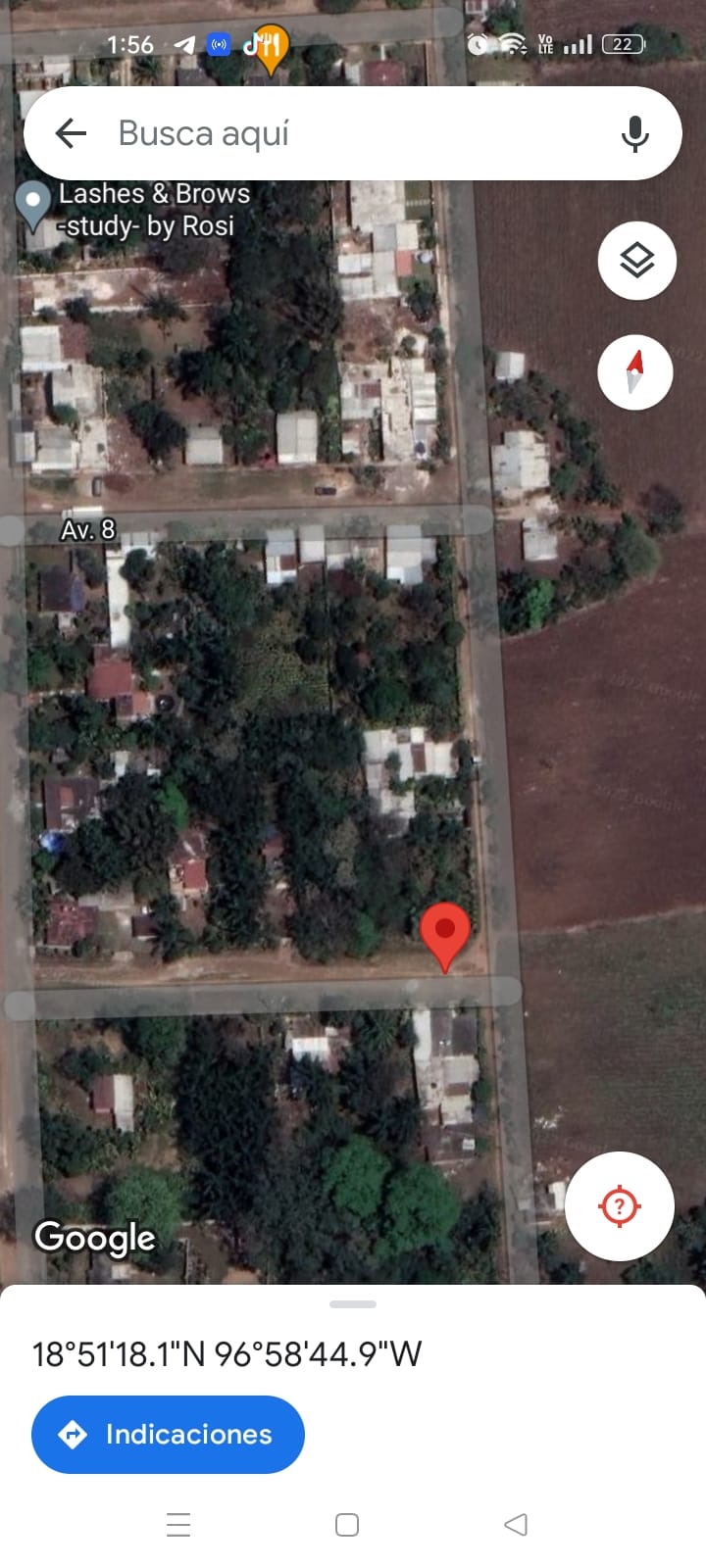Image resolution: width=706 pixels, height=1568 pixels.
Task: Go back with system navigation triangle
Action: click(x=516, y=1524)
